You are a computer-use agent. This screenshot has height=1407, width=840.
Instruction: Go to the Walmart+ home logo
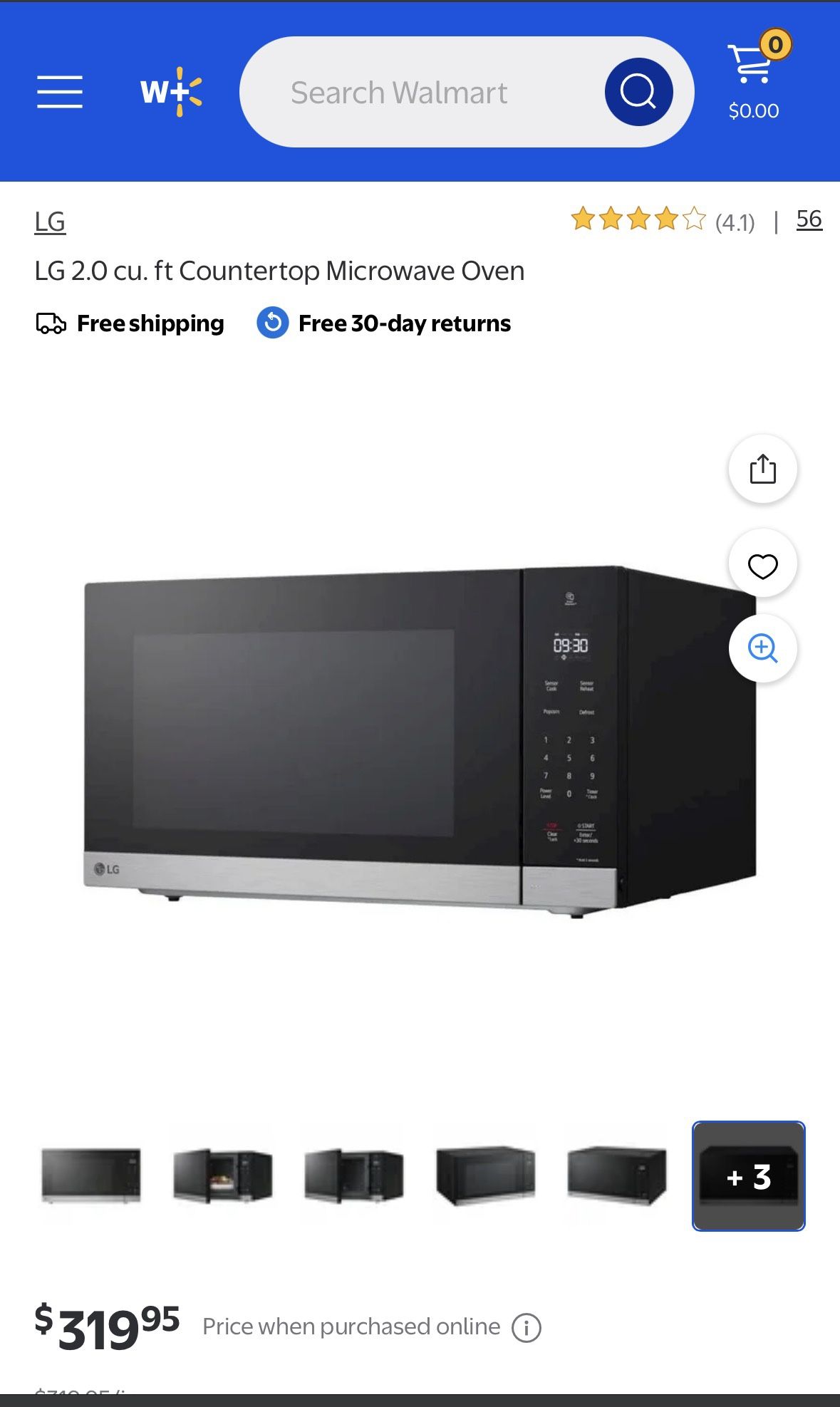click(171, 92)
